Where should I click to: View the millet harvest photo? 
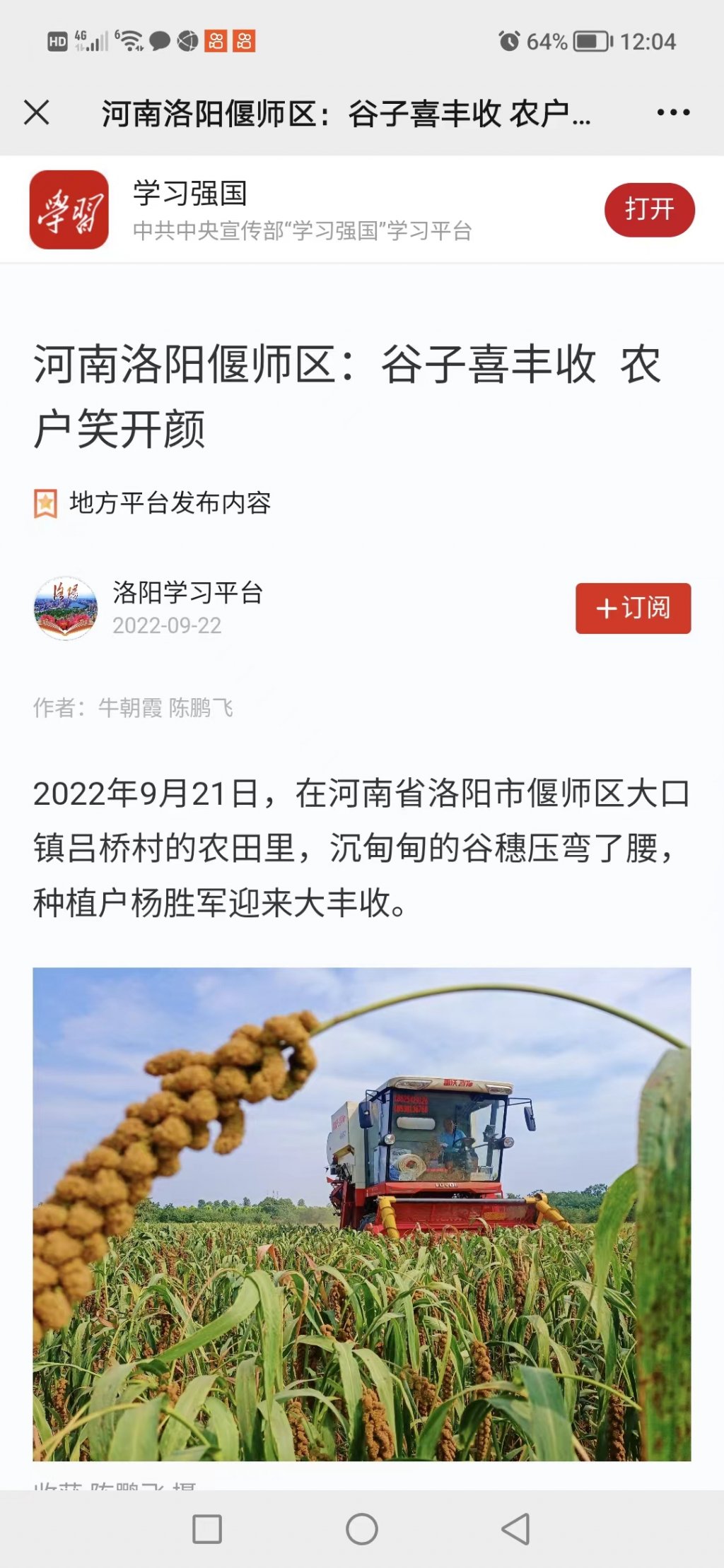coord(361,1213)
